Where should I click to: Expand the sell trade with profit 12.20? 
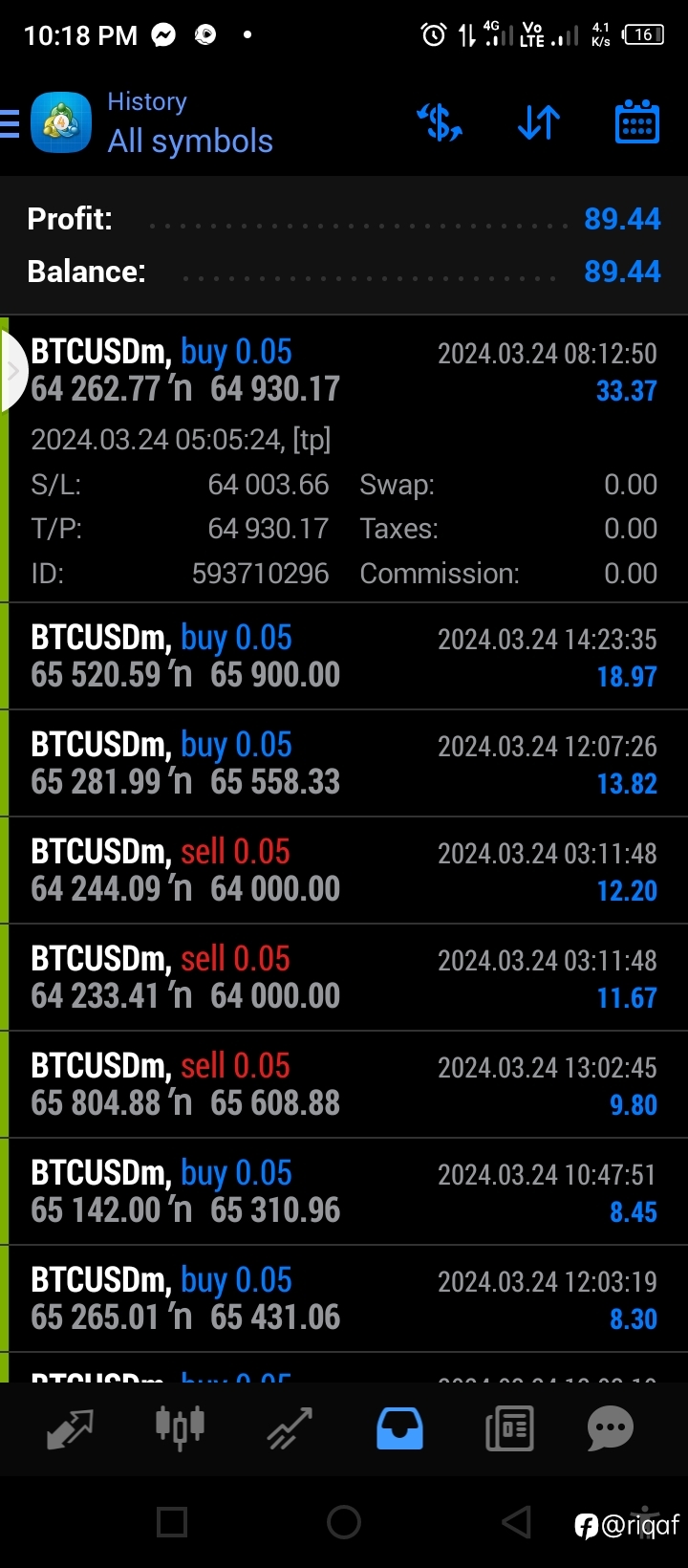pos(344,870)
